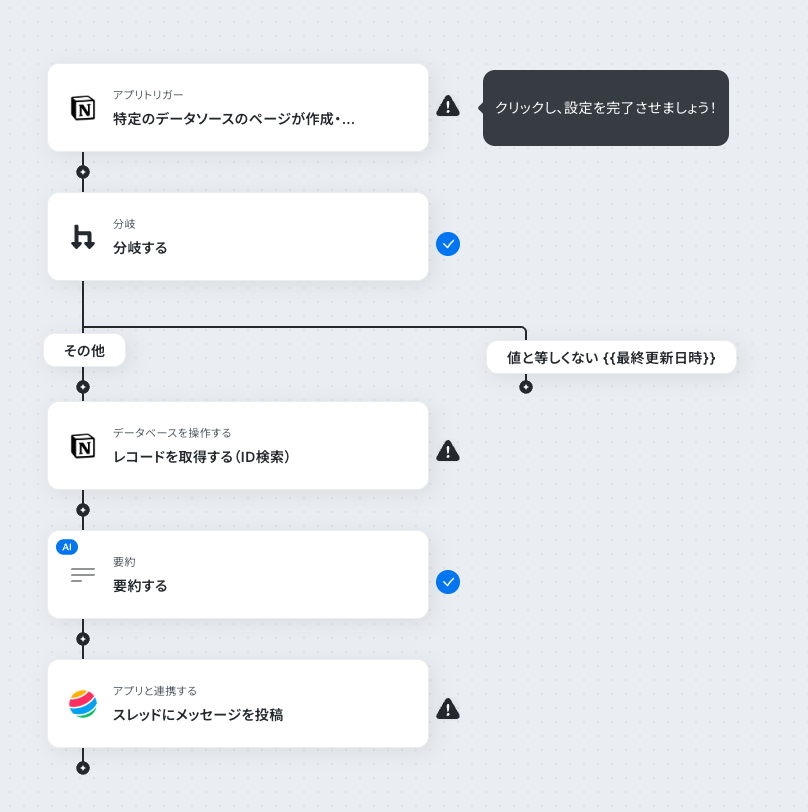808x812 pixels.
Task: Tap the warning icon beside レコードを取得する card
Action: click(x=448, y=451)
